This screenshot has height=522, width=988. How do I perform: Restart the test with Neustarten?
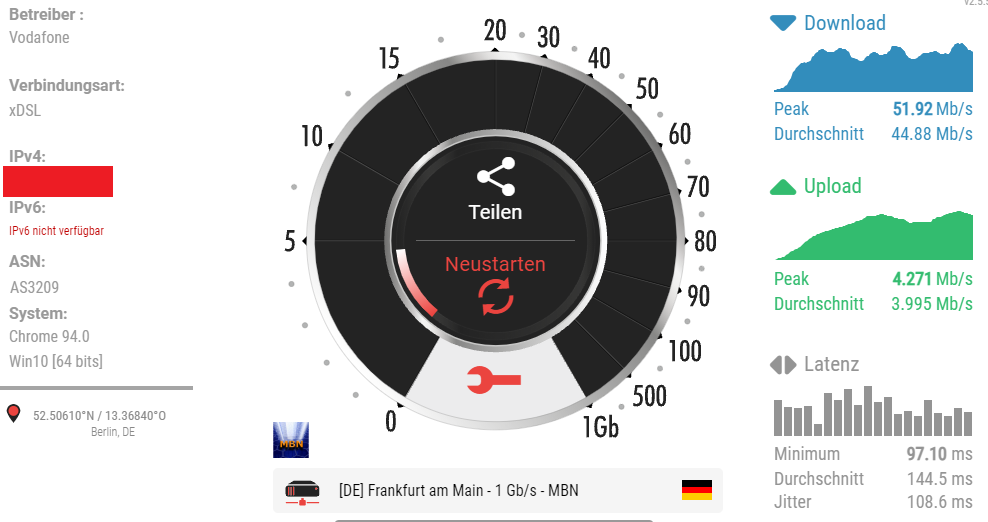pyautogui.click(x=495, y=283)
